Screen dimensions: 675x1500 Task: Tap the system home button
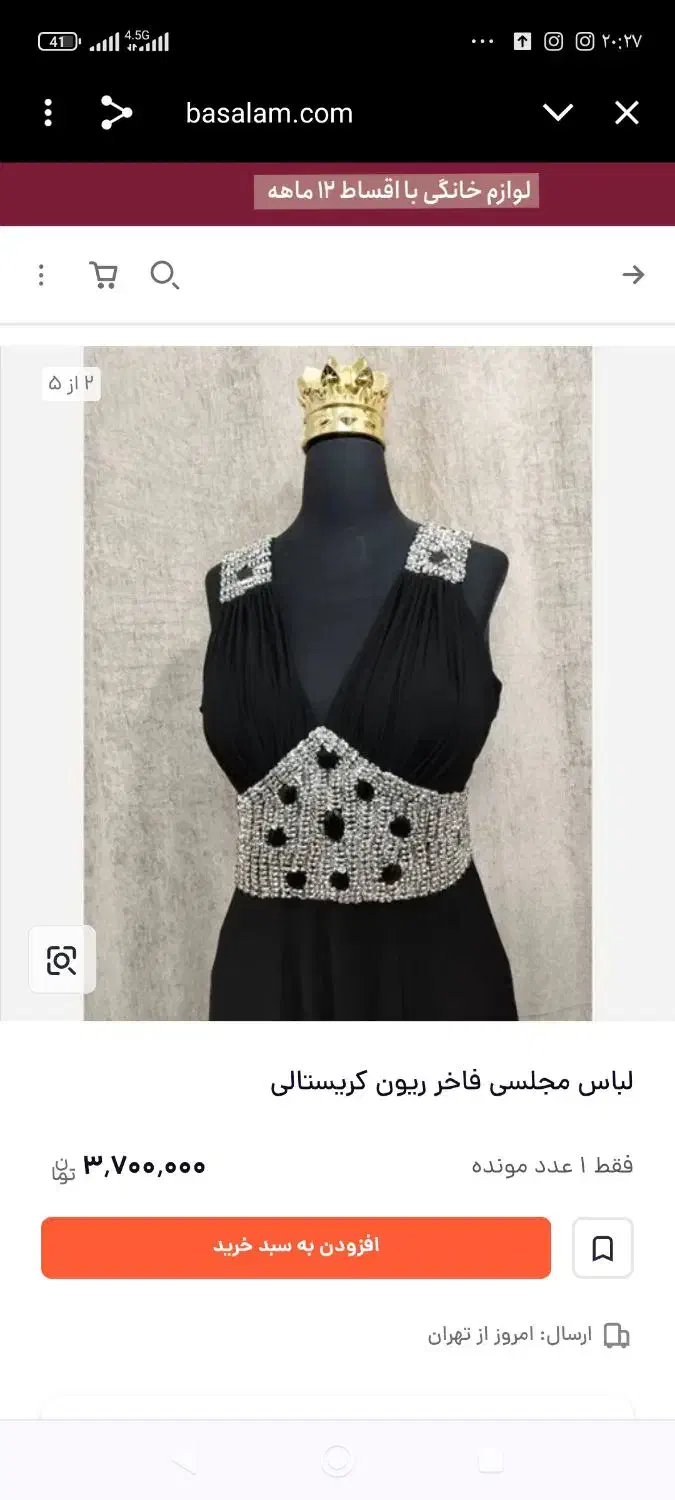pyautogui.click(x=338, y=1461)
